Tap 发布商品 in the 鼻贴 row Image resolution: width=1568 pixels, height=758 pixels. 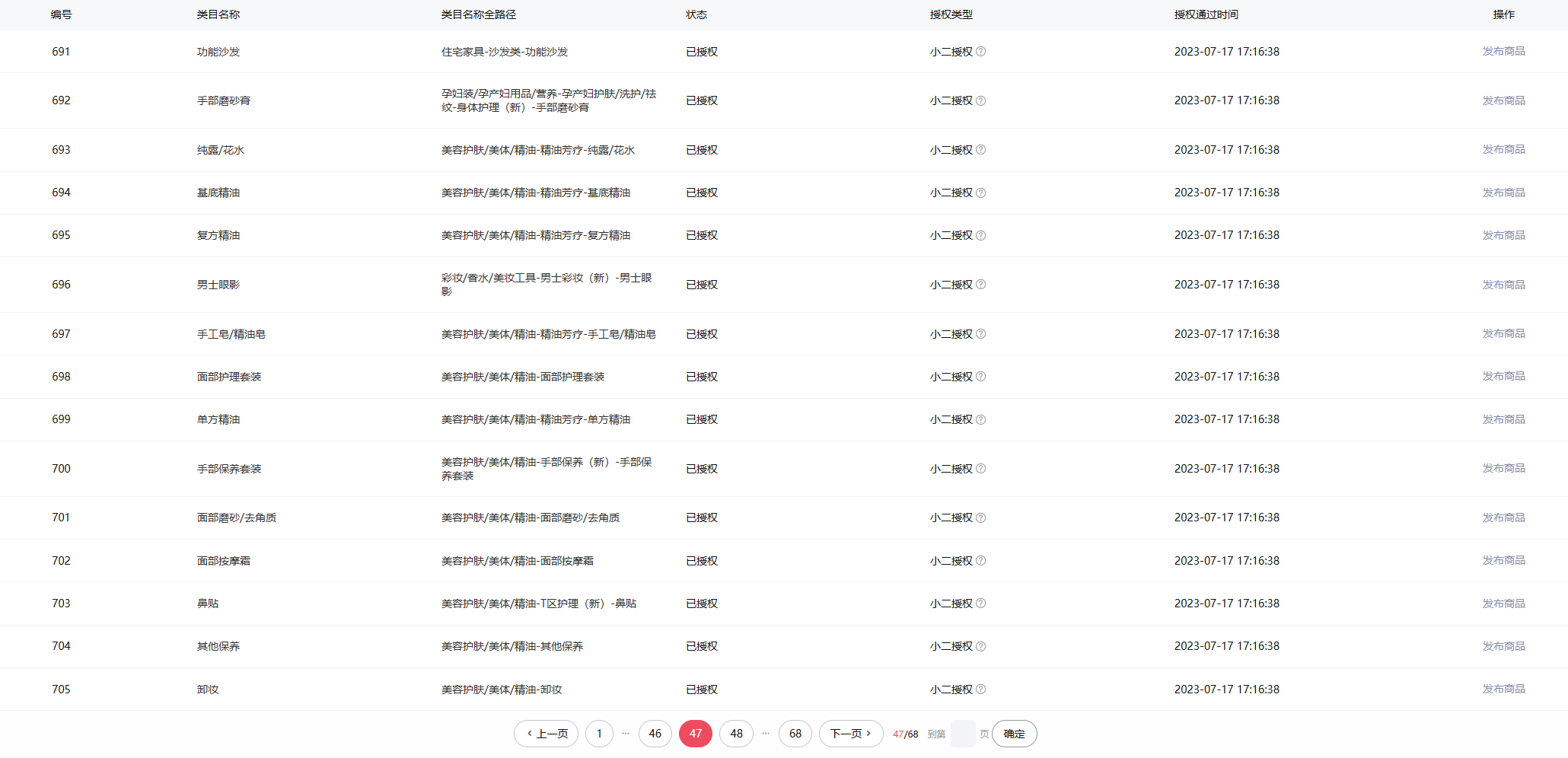tap(1503, 604)
